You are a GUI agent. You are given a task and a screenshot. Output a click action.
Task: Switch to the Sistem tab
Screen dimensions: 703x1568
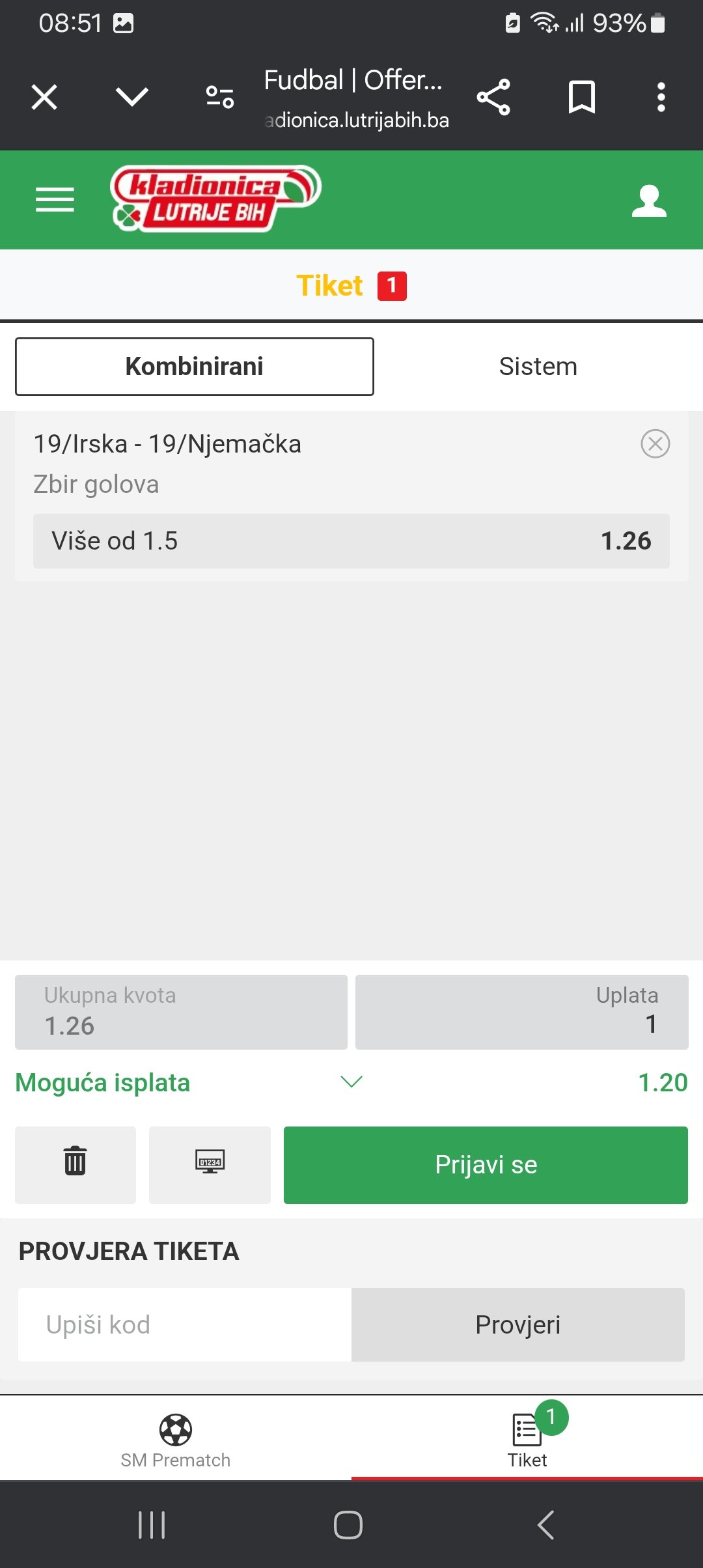click(x=538, y=367)
